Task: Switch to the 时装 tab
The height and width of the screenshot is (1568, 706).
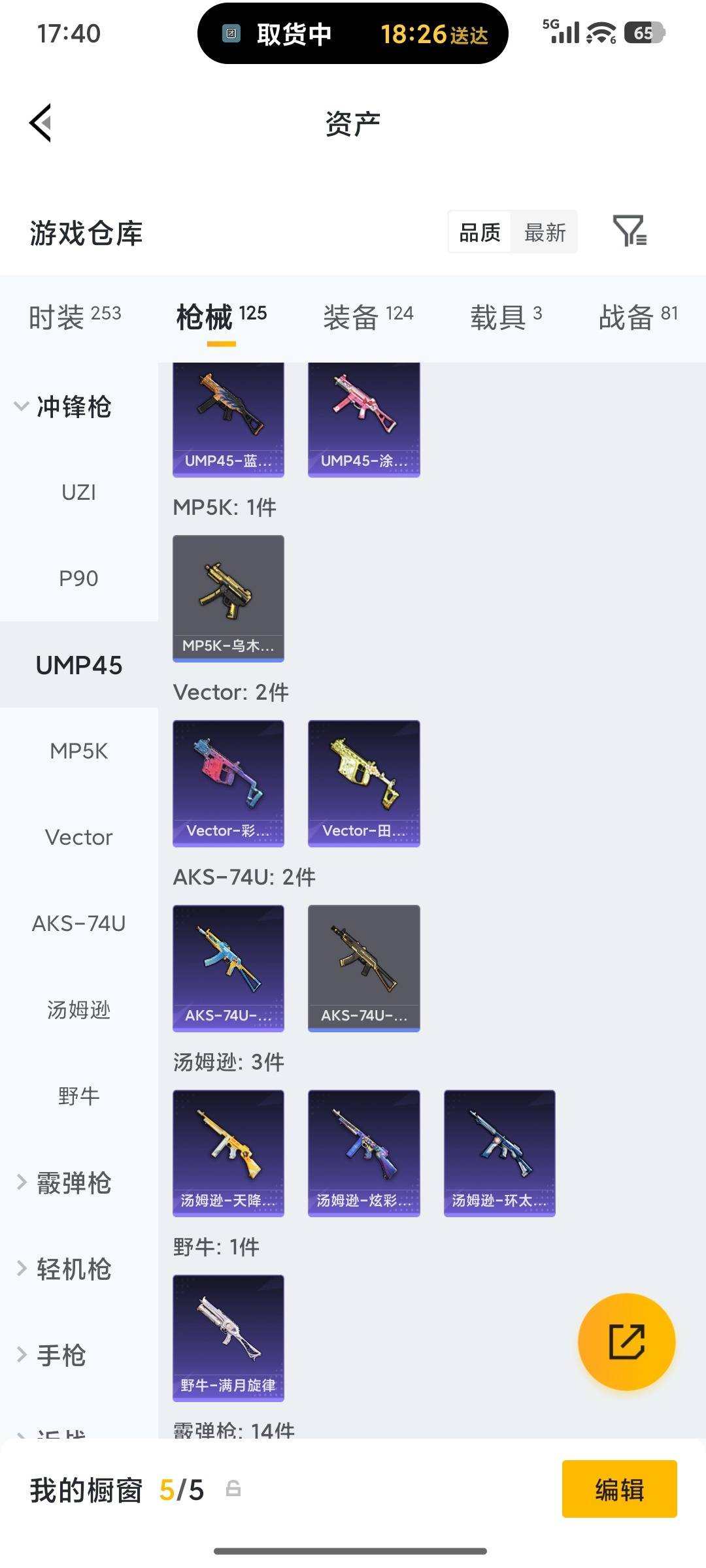Action: coord(75,317)
